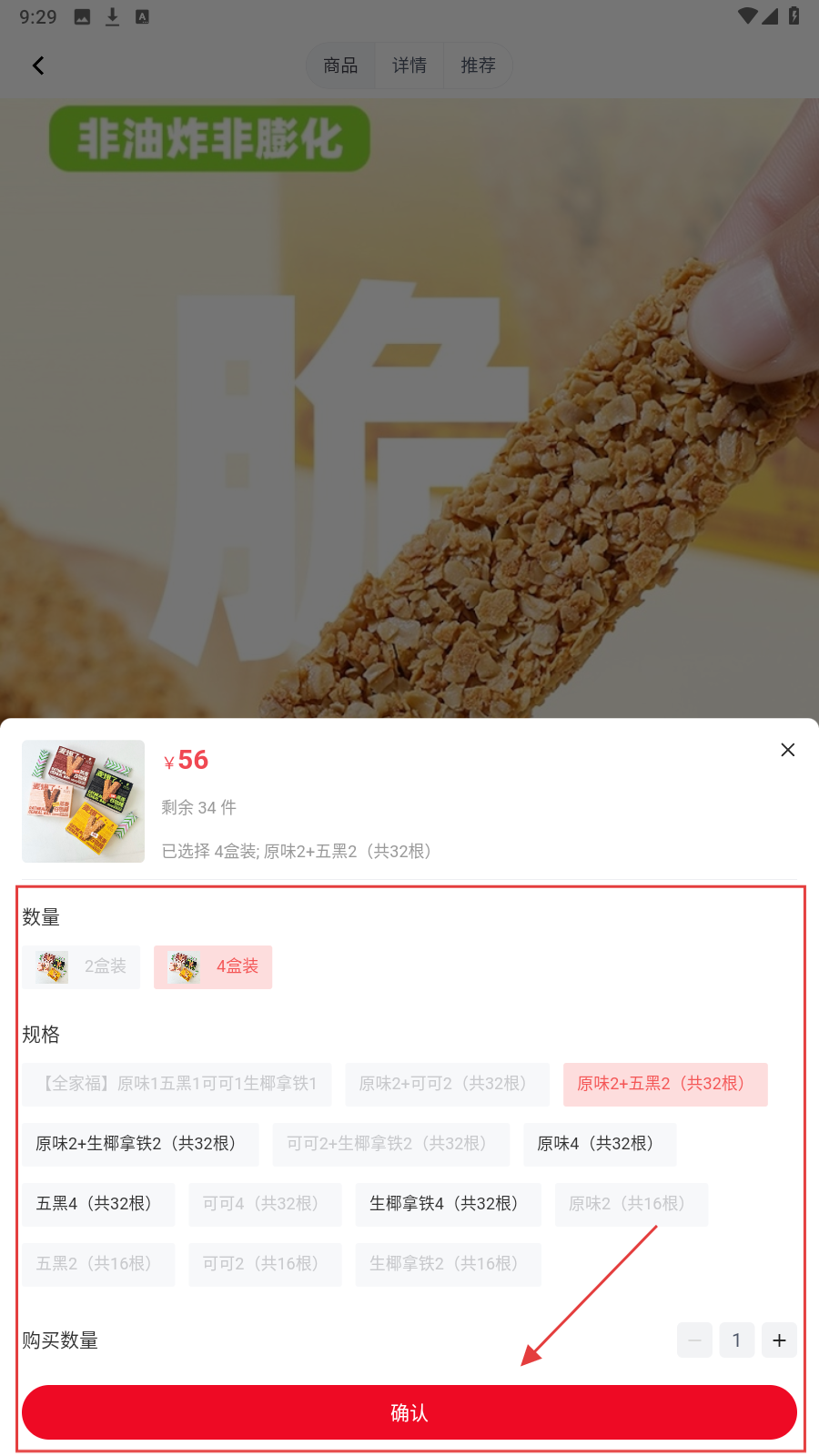Viewport: 819px width, 1456px height.
Task: Choose 原味4（共32根） spec
Action: (x=600, y=1144)
